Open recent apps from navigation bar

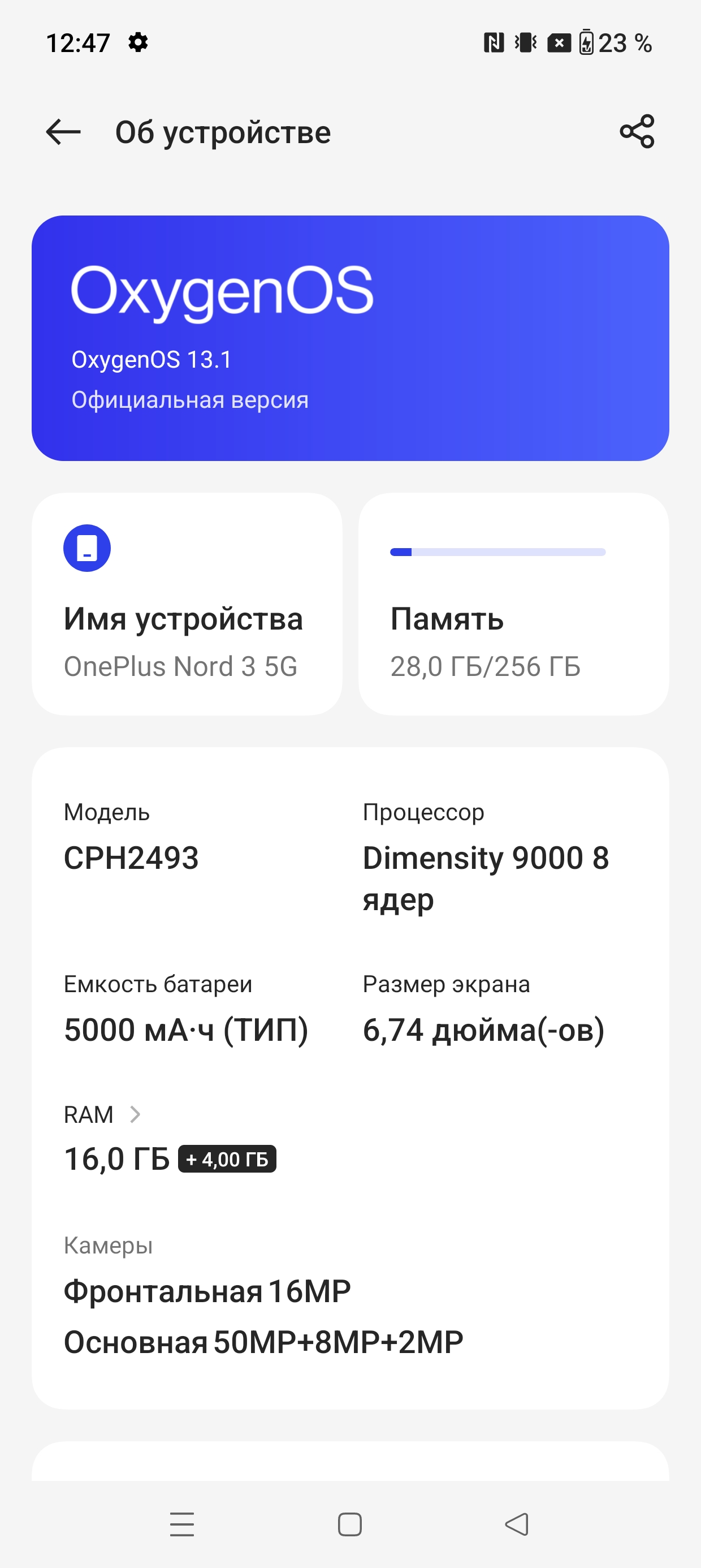(x=182, y=1523)
